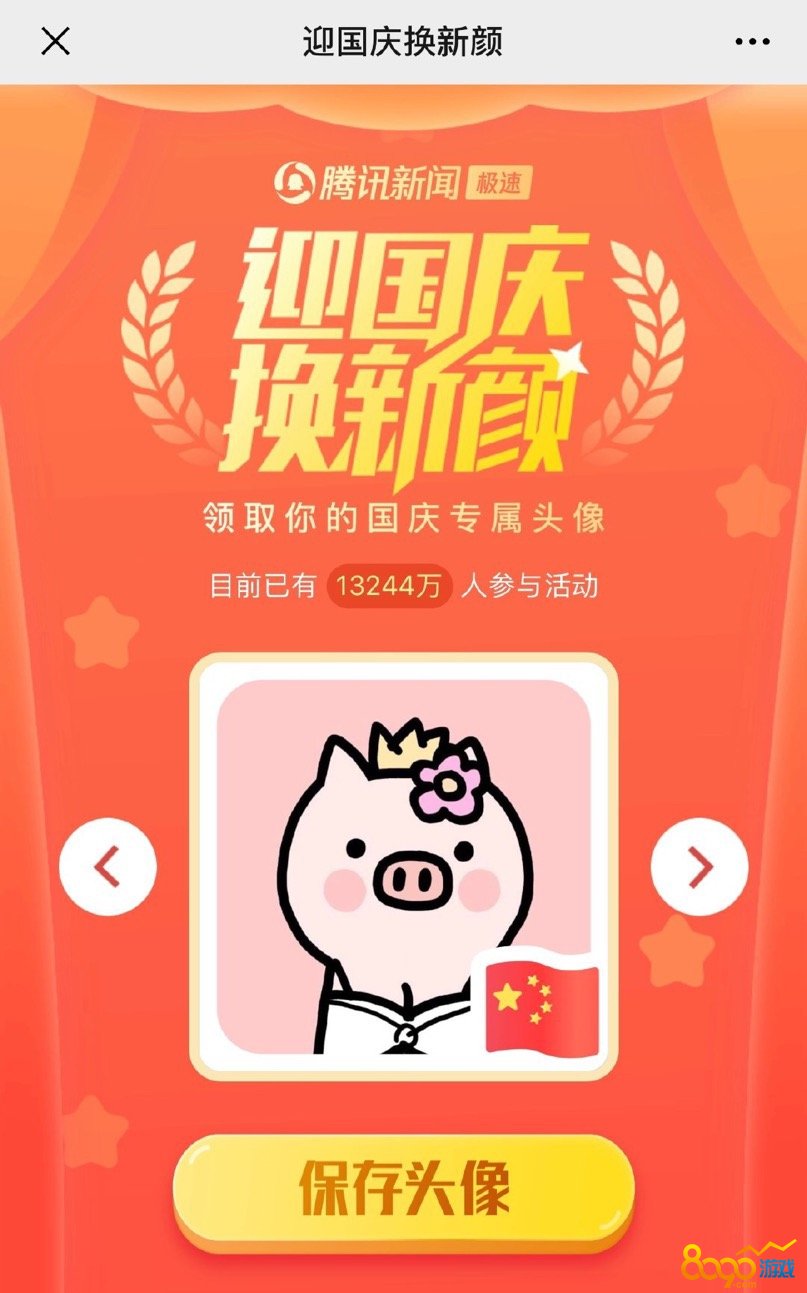The height and width of the screenshot is (1293, 807).
Task: Show the previous avatar option
Action: (x=108, y=867)
